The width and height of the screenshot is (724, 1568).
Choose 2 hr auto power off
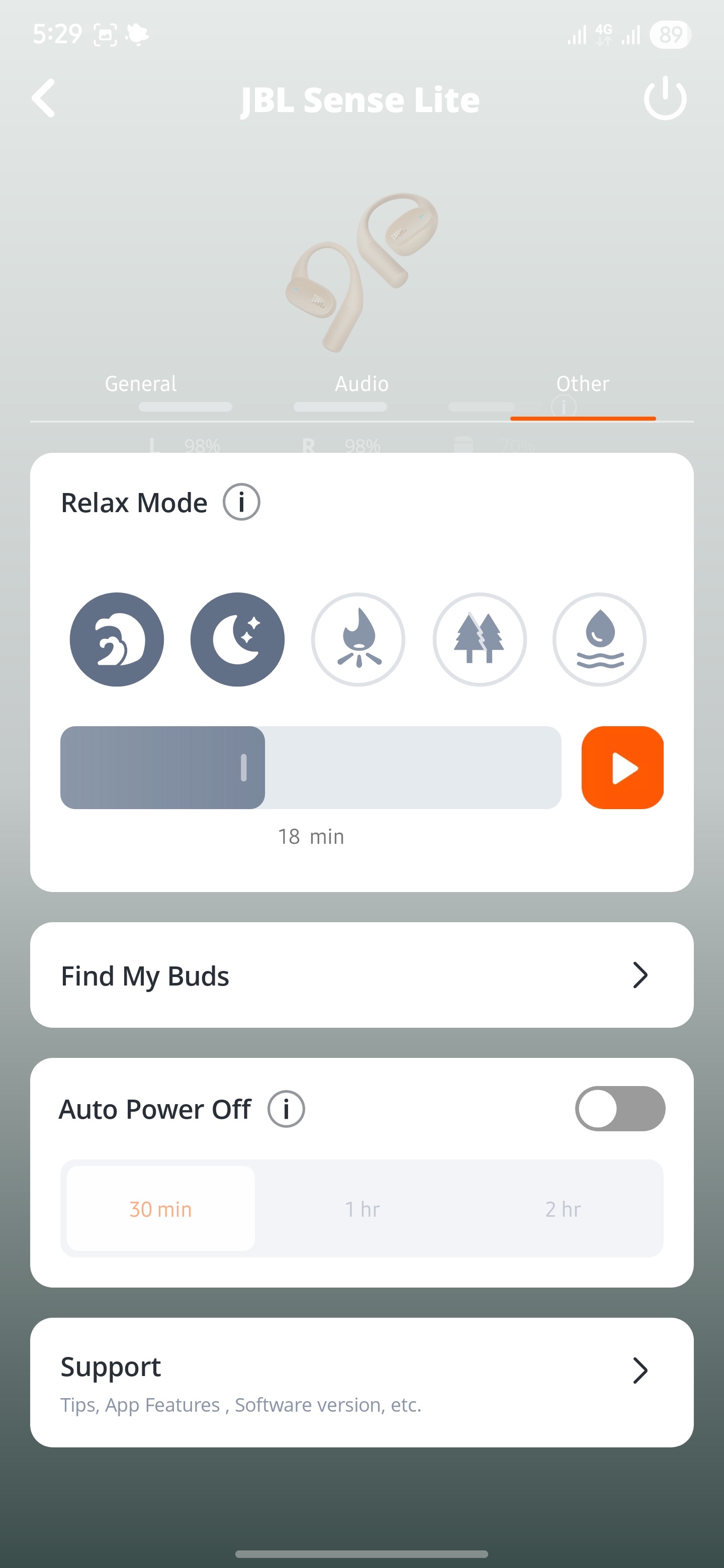click(563, 1209)
